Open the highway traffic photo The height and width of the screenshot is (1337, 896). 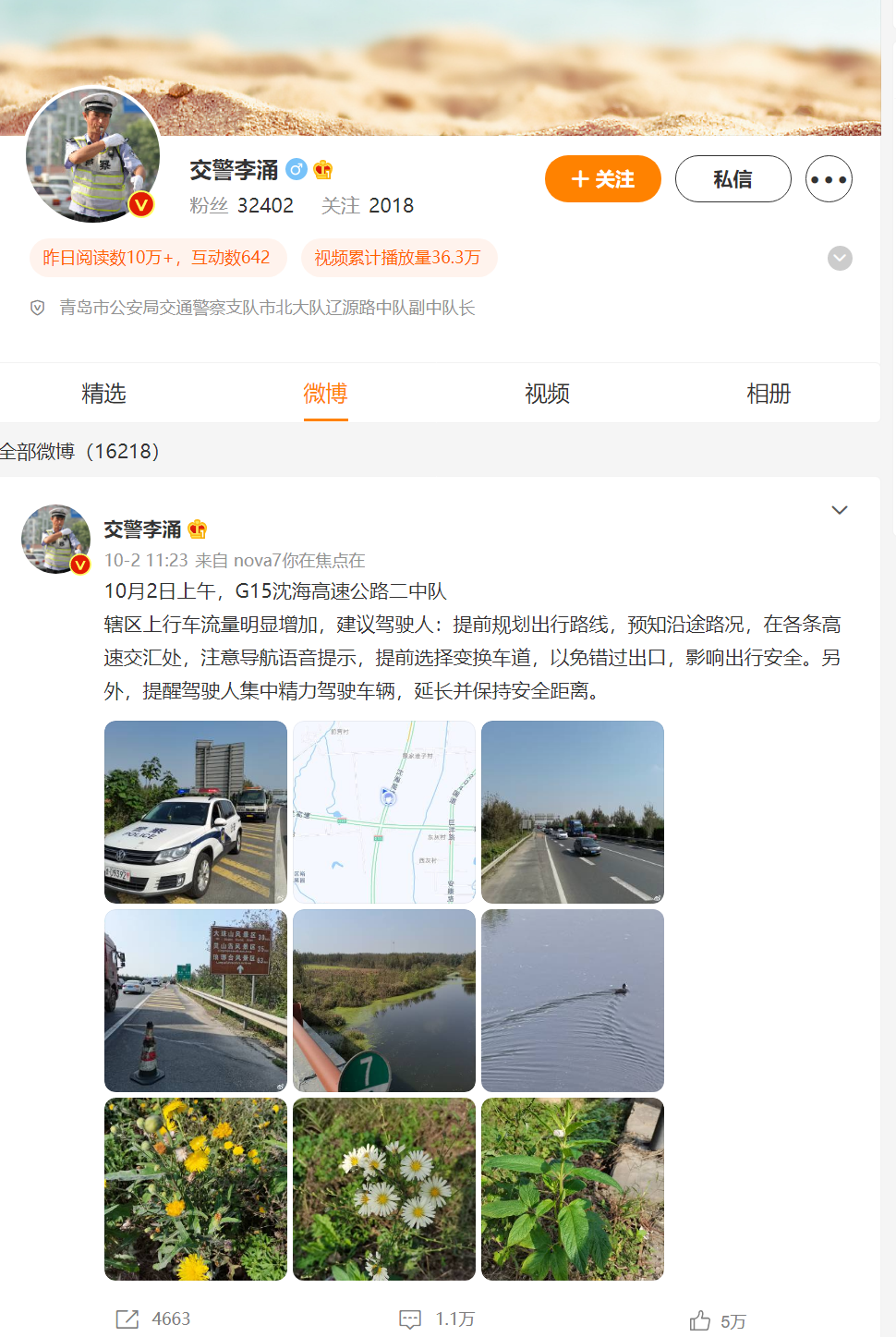573,812
